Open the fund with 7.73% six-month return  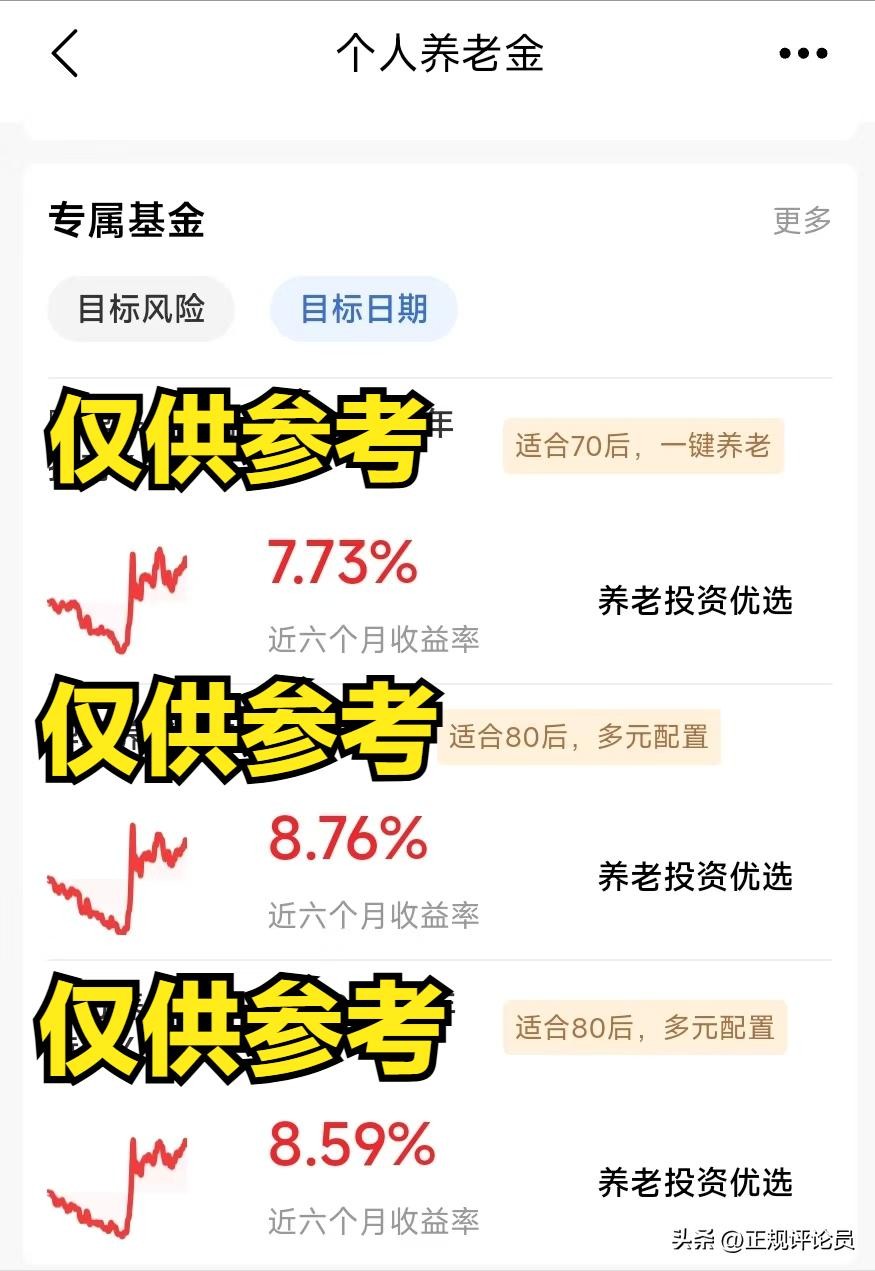click(x=342, y=565)
